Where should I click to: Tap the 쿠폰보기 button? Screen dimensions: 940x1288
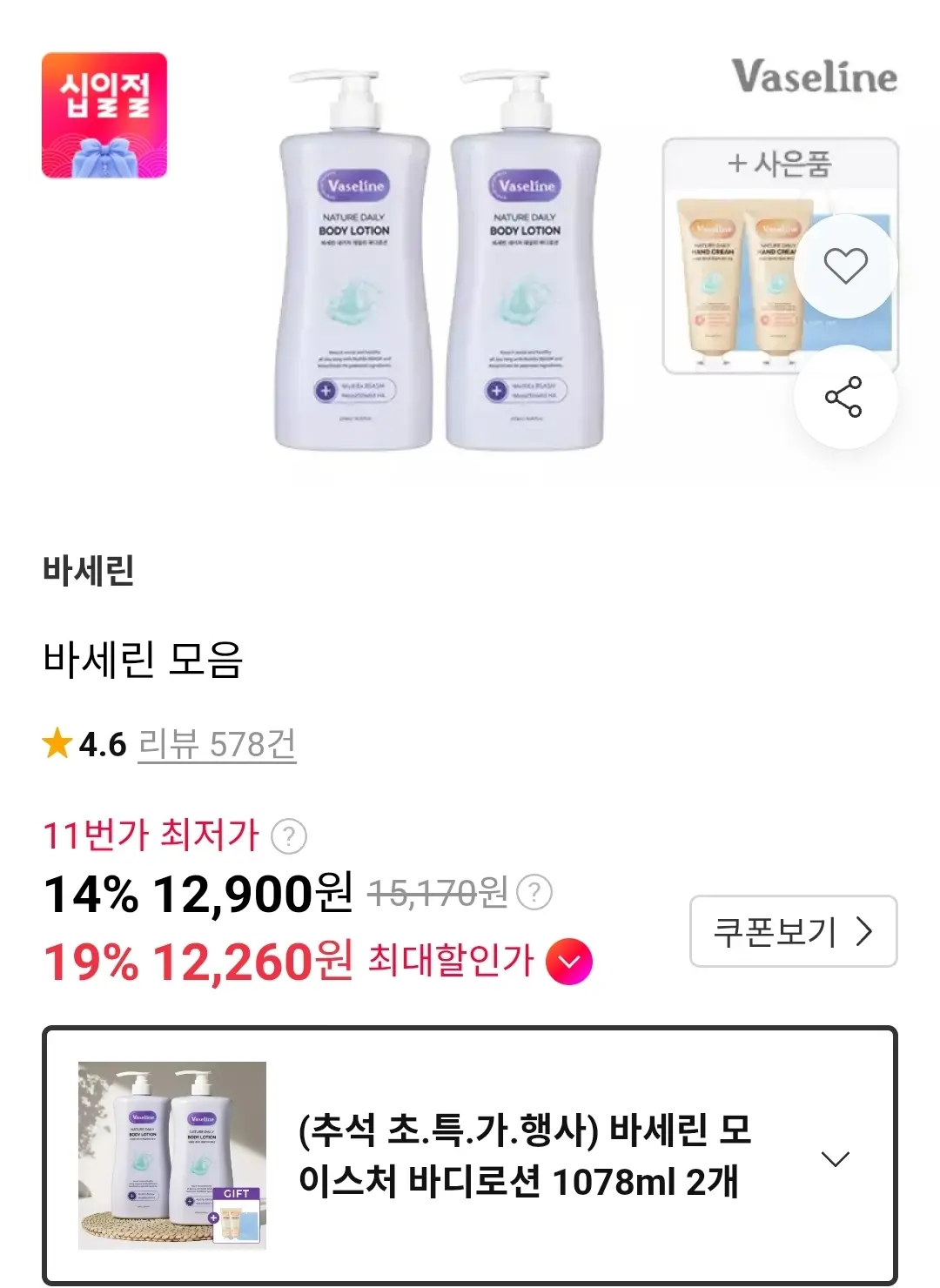[793, 931]
